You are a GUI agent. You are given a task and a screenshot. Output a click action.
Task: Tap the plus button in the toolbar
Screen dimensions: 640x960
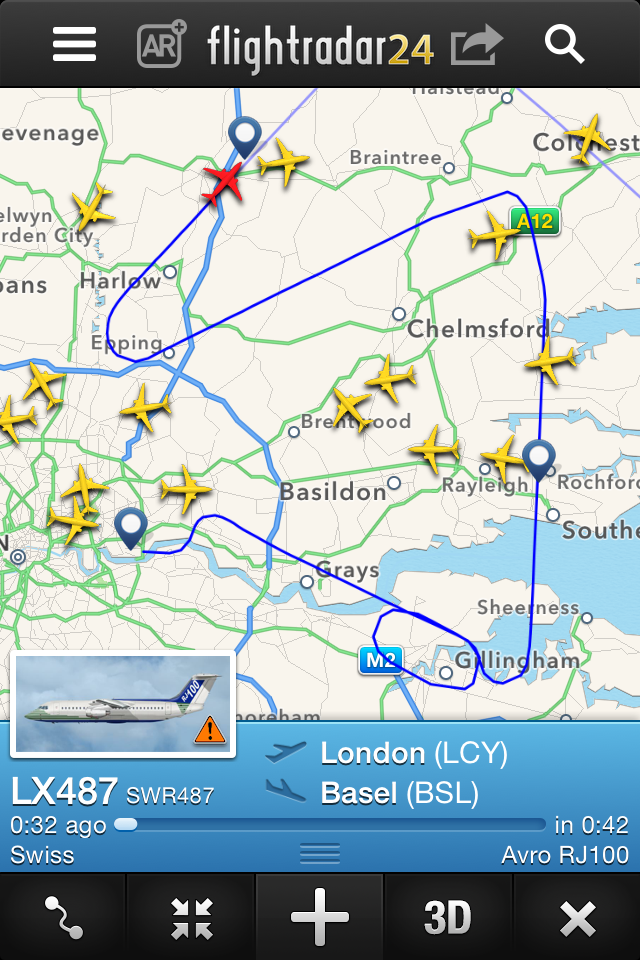pos(319,917)
